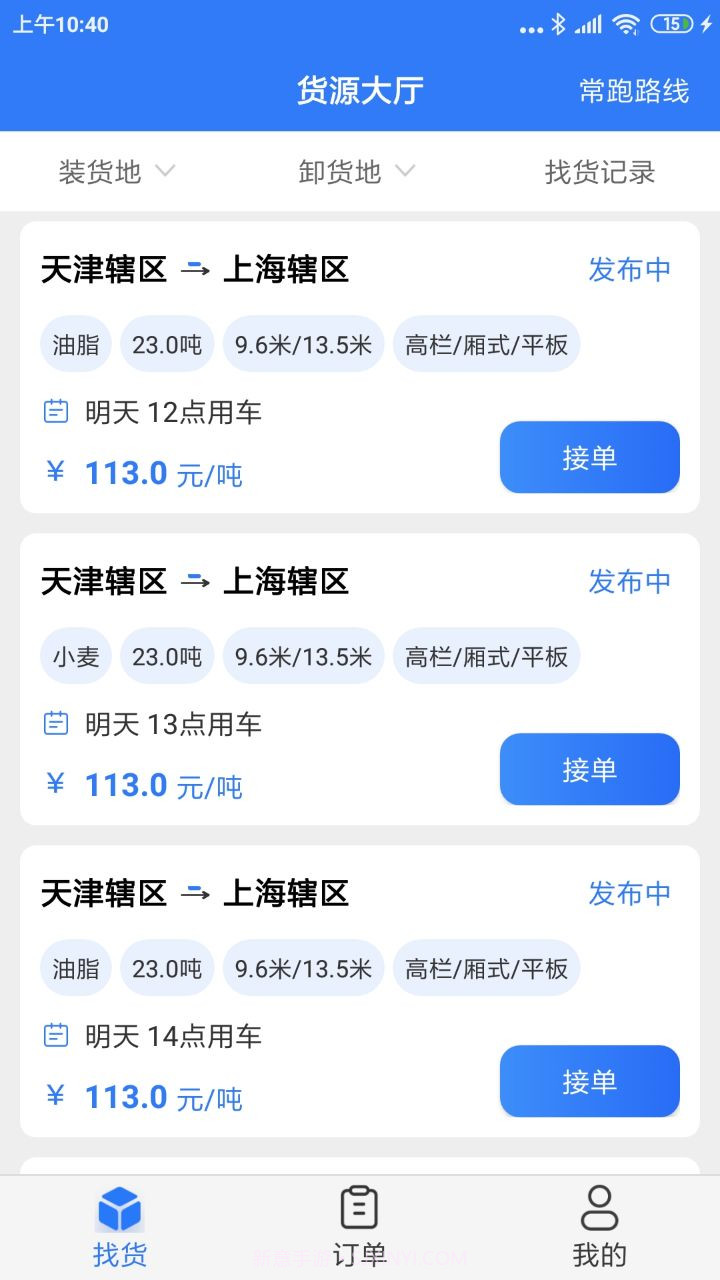Tap the calendar icon beside 明天 14点用车
The height and width of the screenshot is (1280, 720).
pyautogui.click(x=55, y=1036)
